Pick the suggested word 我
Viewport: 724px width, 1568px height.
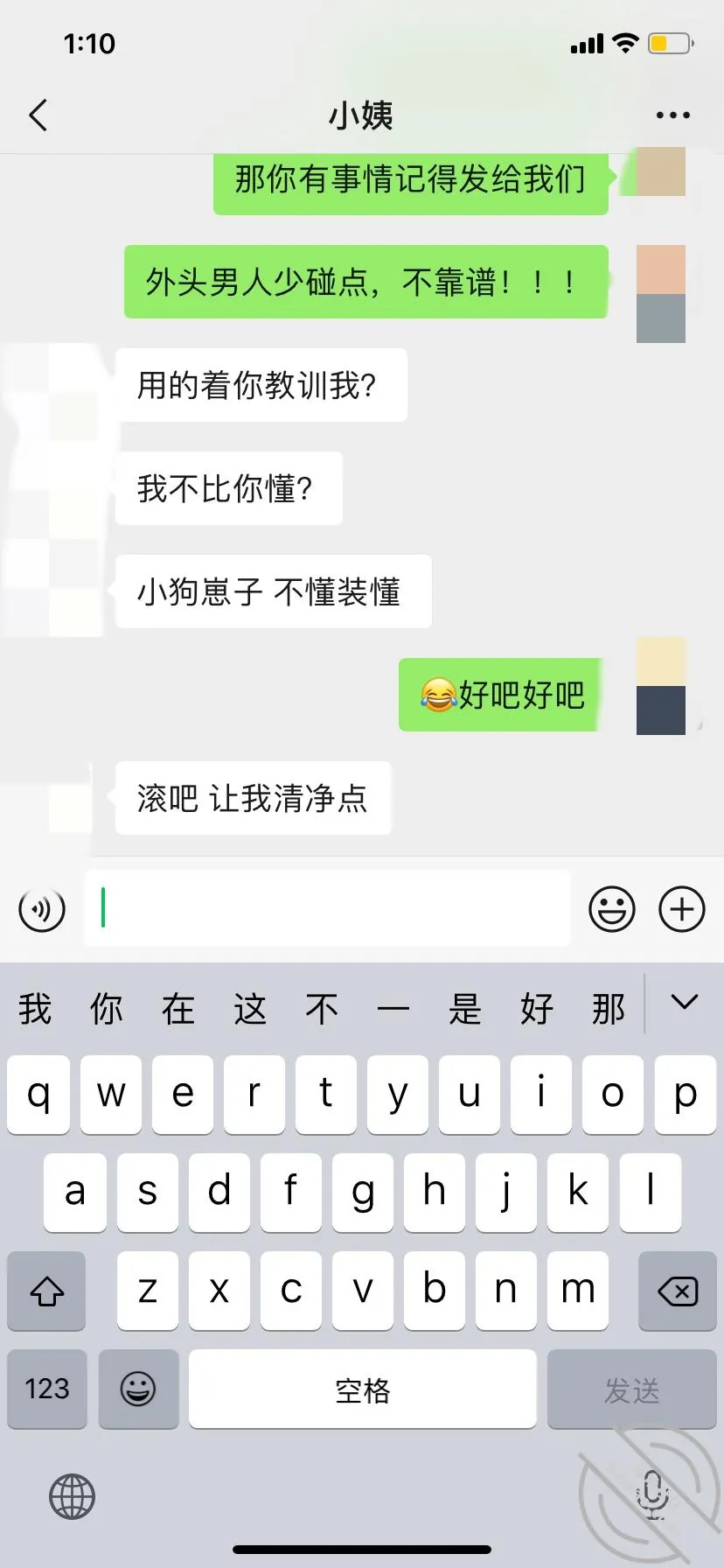(x=36, y=1009)
